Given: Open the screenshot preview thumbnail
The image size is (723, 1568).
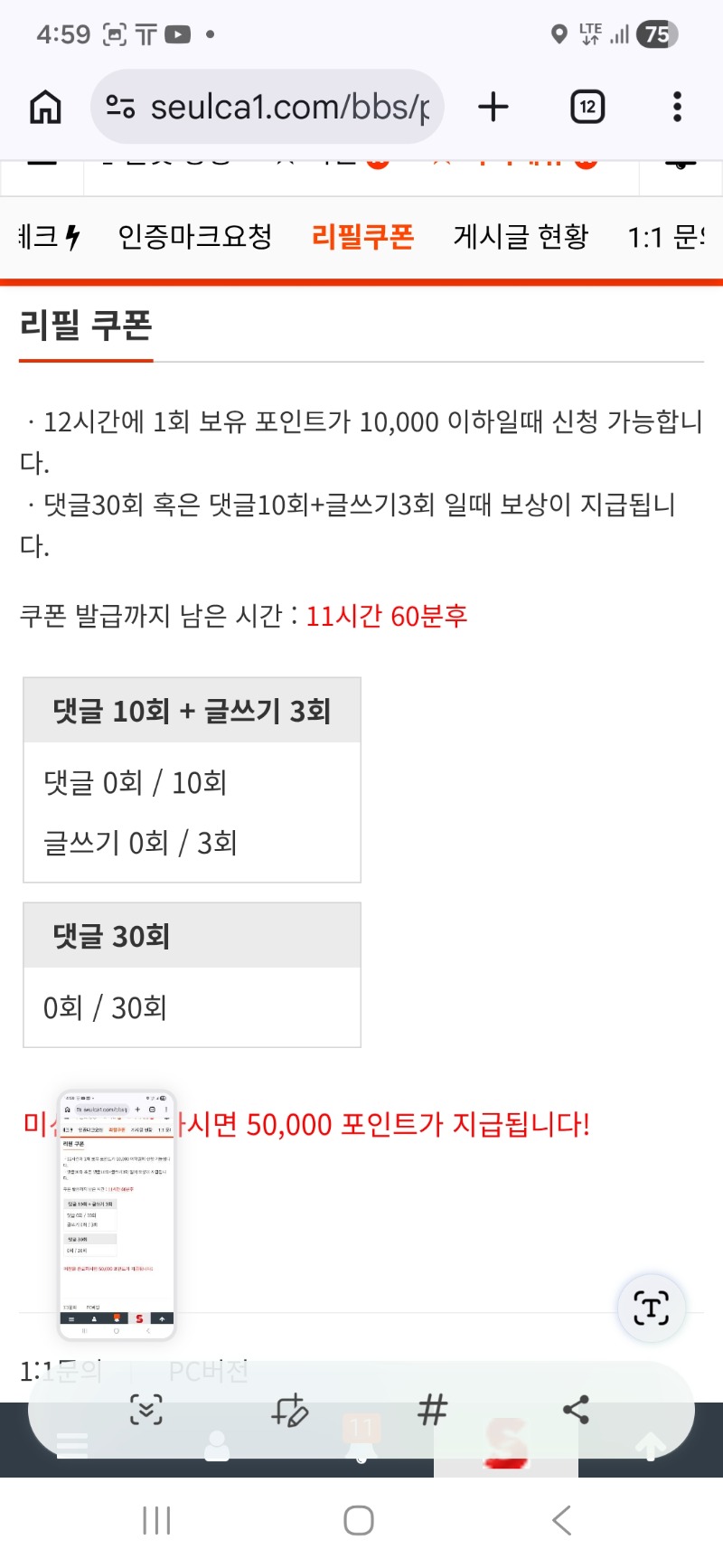Looking at the screenshot, I should tap(117, 1214).
